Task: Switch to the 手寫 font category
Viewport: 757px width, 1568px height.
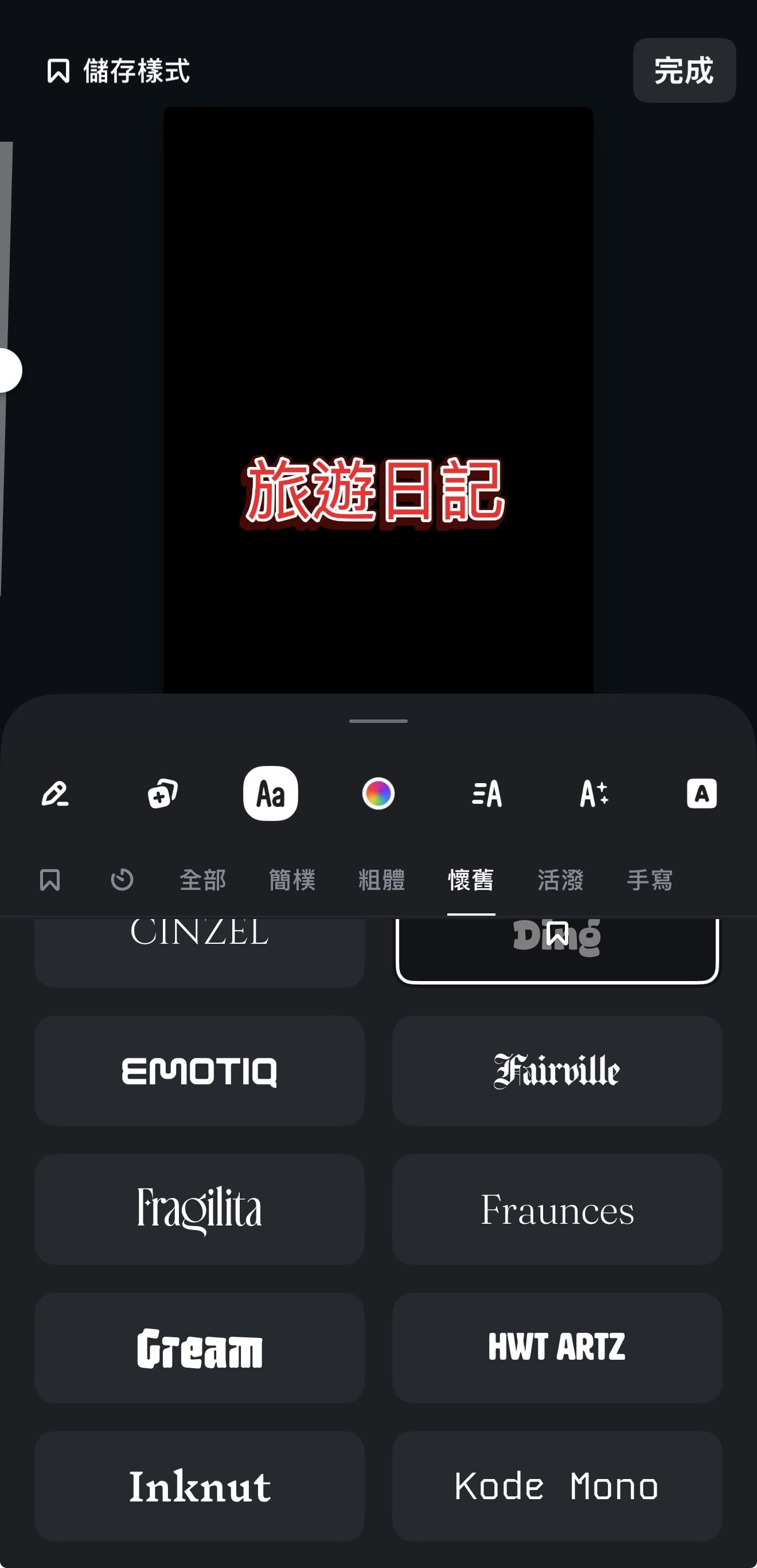Action: [x=650, y=880]
